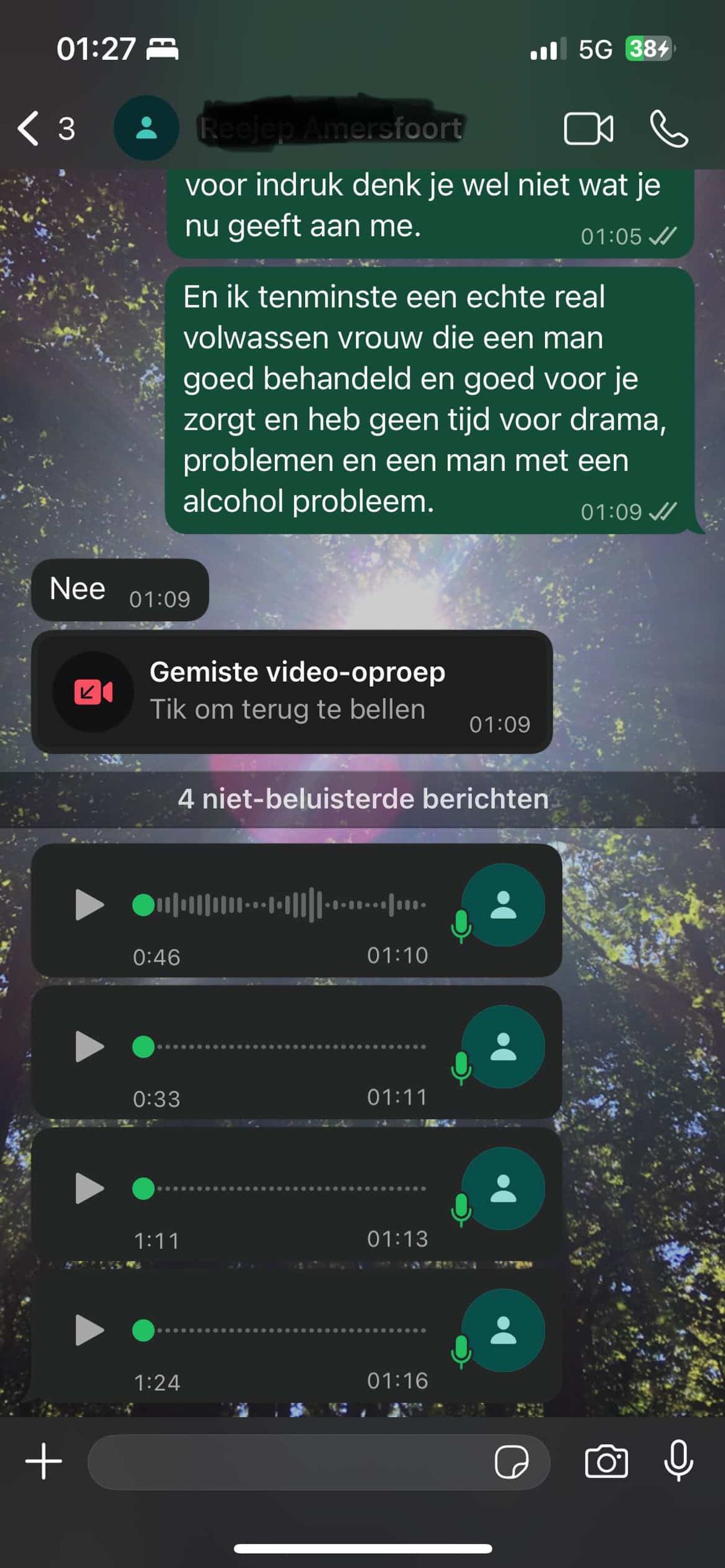Play the 0:46 voice message

pos(89,904)
